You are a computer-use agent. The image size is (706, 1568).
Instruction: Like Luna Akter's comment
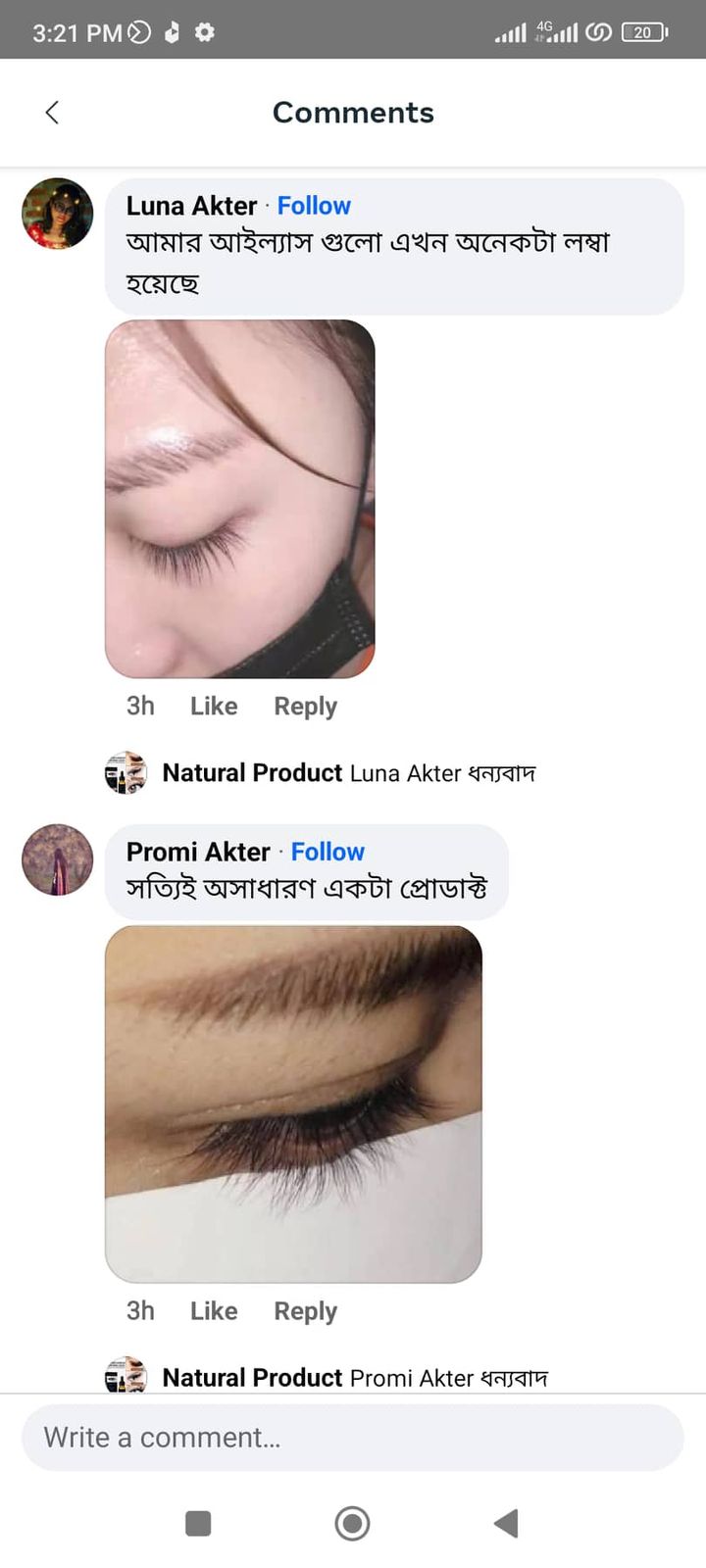214,706
